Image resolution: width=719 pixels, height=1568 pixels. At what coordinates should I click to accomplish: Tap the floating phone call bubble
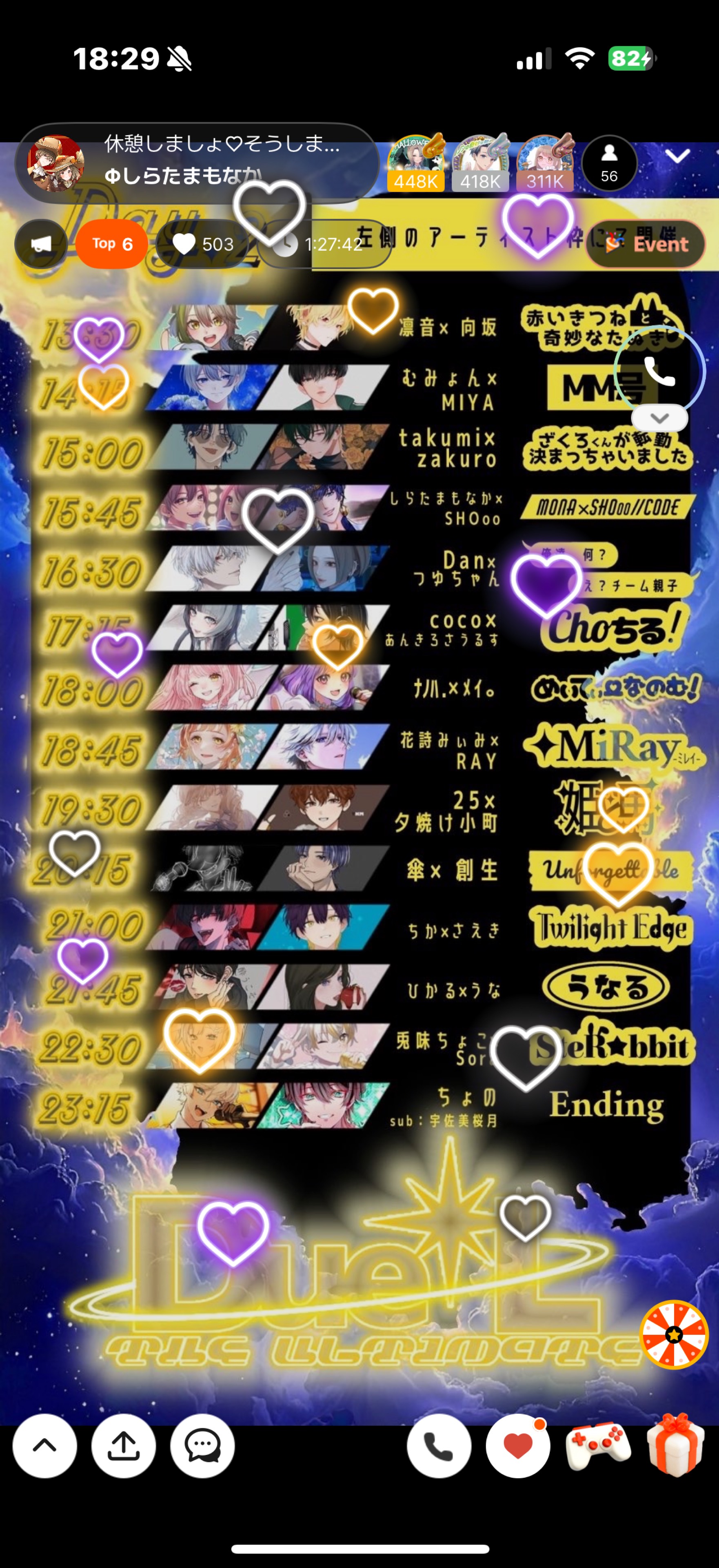point(659,371)
